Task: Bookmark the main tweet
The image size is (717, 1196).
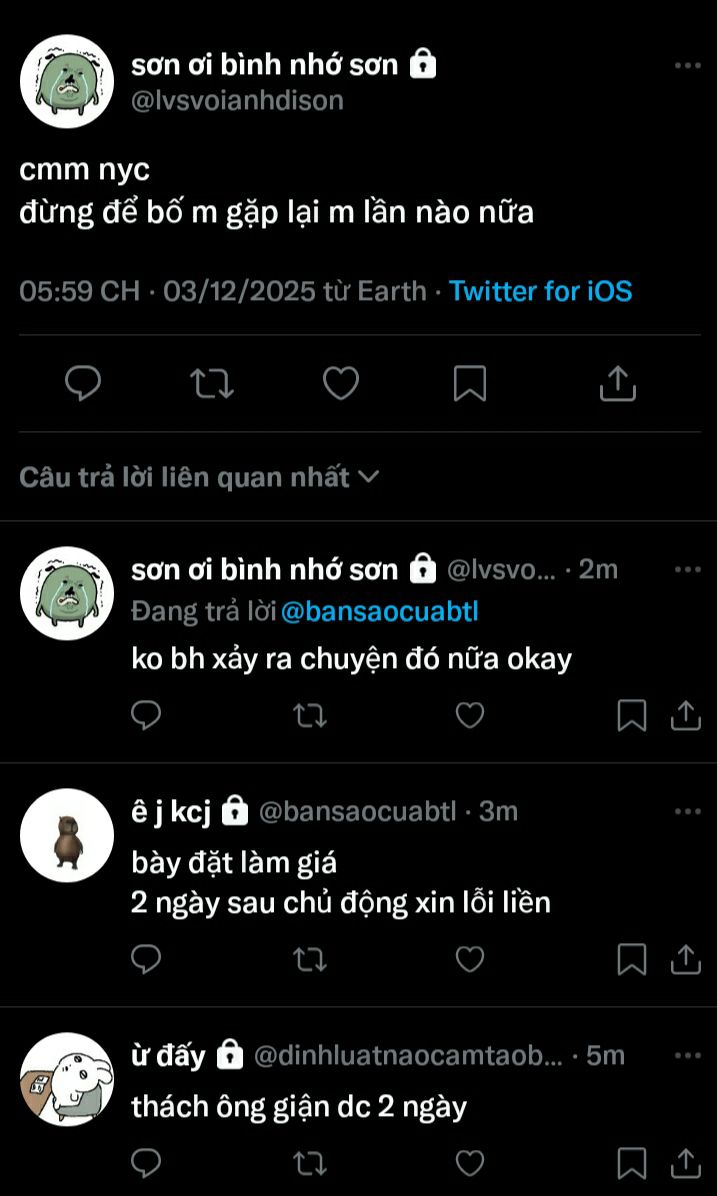Action: 470,383
